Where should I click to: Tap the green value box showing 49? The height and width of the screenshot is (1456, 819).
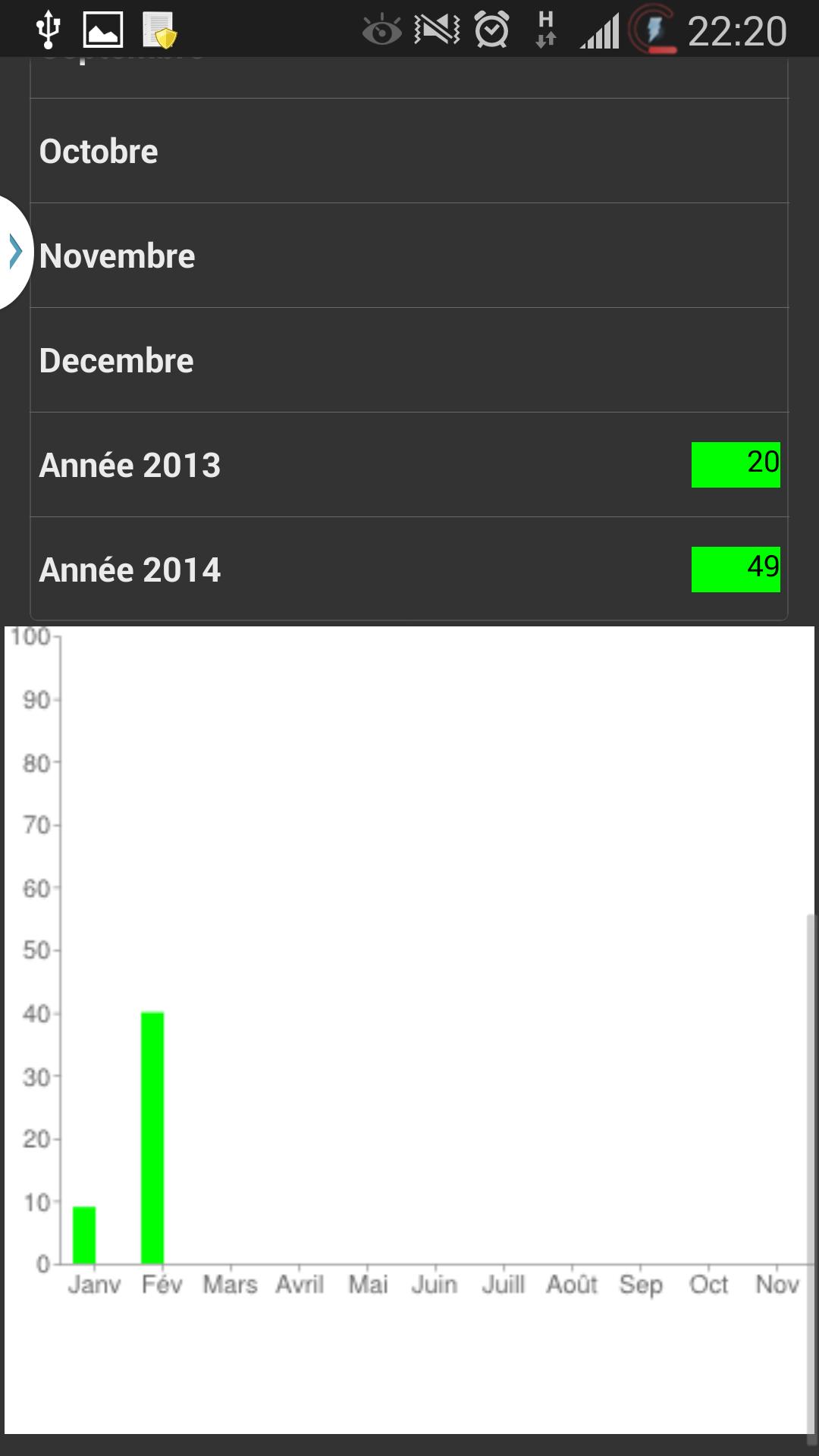tap(735, 569)
